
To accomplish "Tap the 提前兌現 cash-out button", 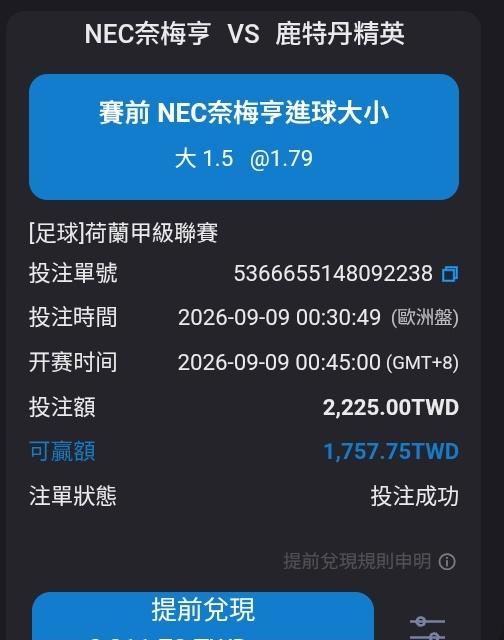I will pos(203,616).
